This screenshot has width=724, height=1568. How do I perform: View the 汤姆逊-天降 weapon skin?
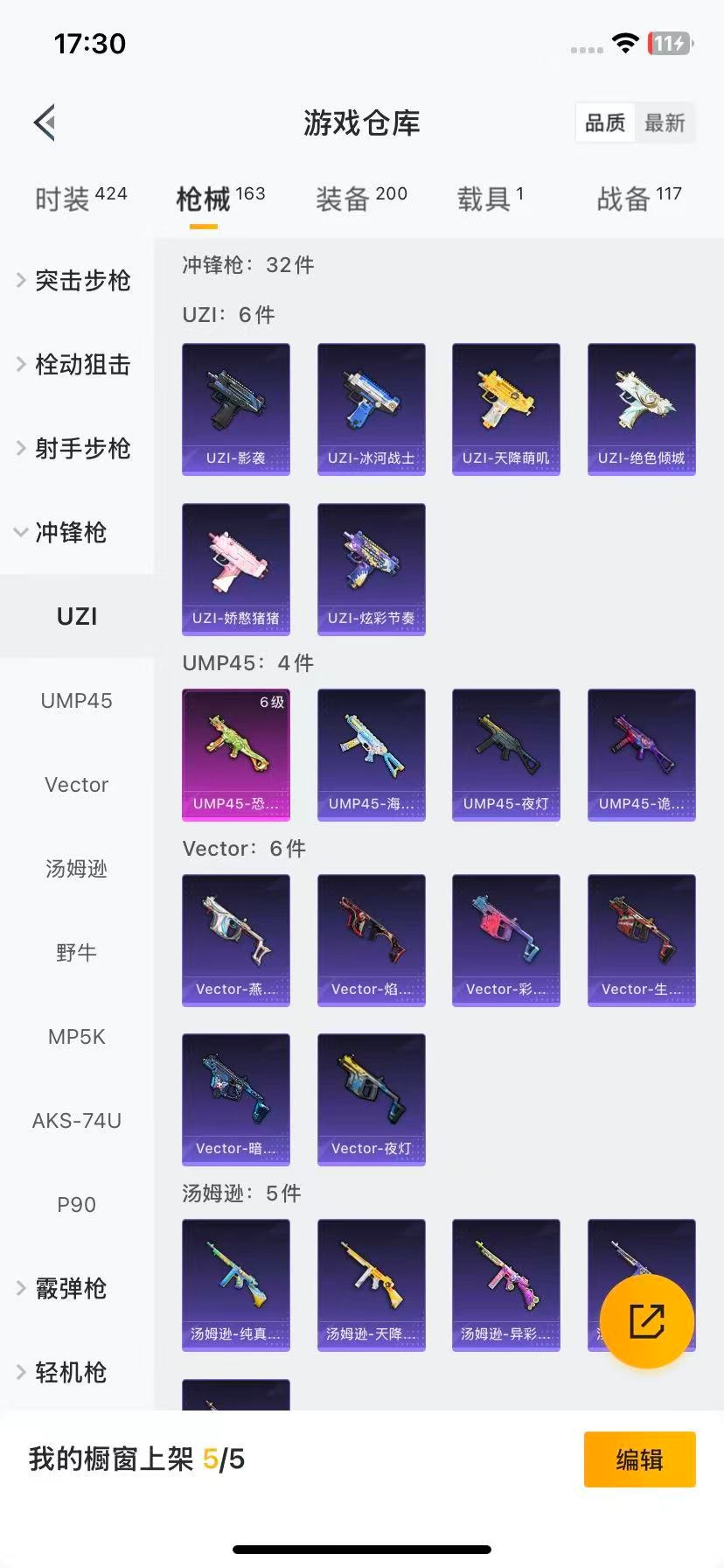pos(371,1284)
